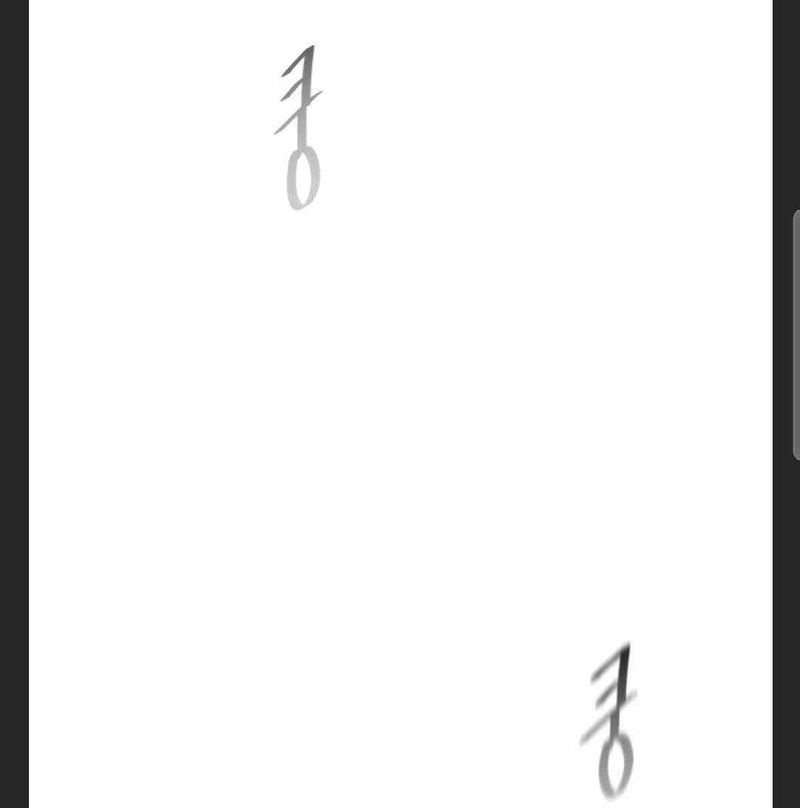The width and height of the screenshot is (800, 808).
Task: Tap the vertical scrollbar handle
Action: point(796,334)
